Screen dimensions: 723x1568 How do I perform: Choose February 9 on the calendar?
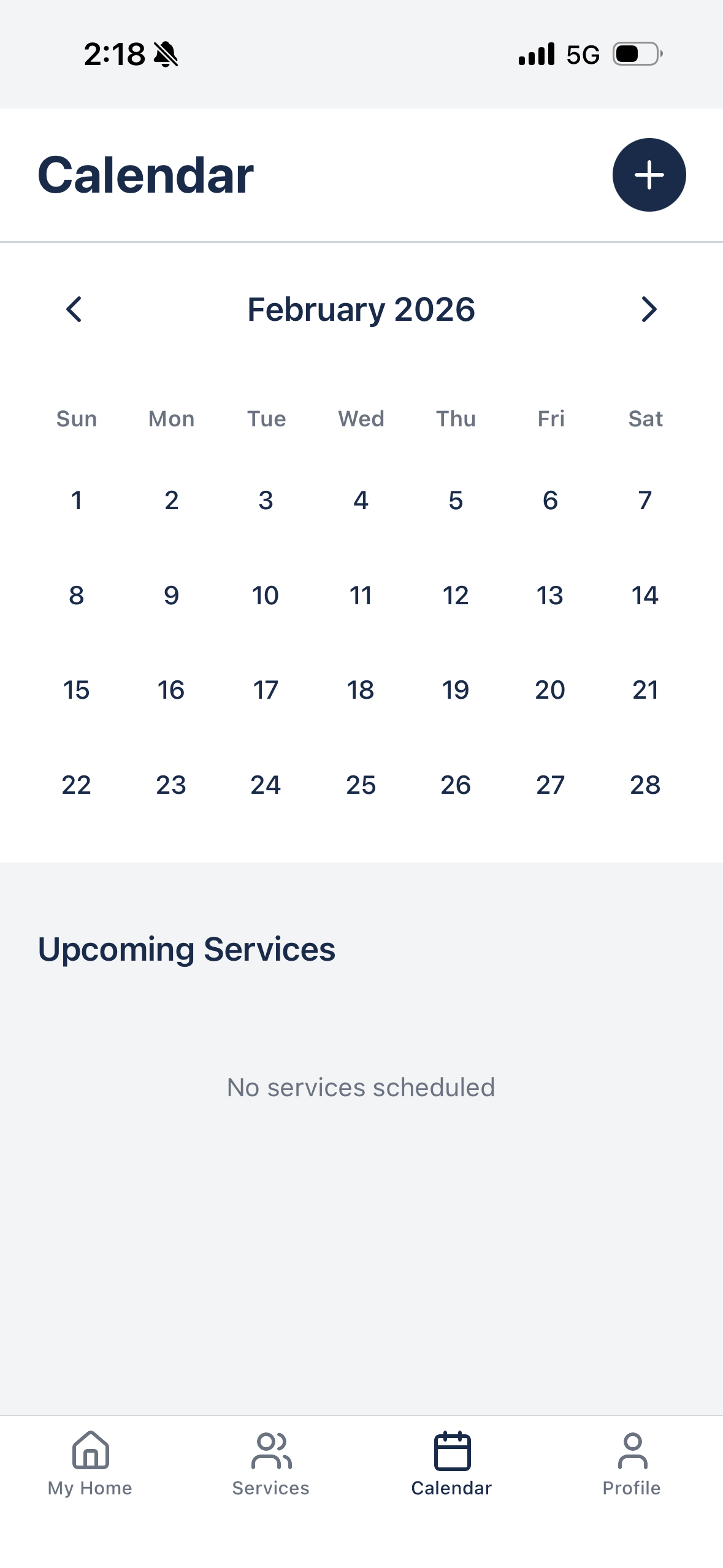[x=171, y=596]
